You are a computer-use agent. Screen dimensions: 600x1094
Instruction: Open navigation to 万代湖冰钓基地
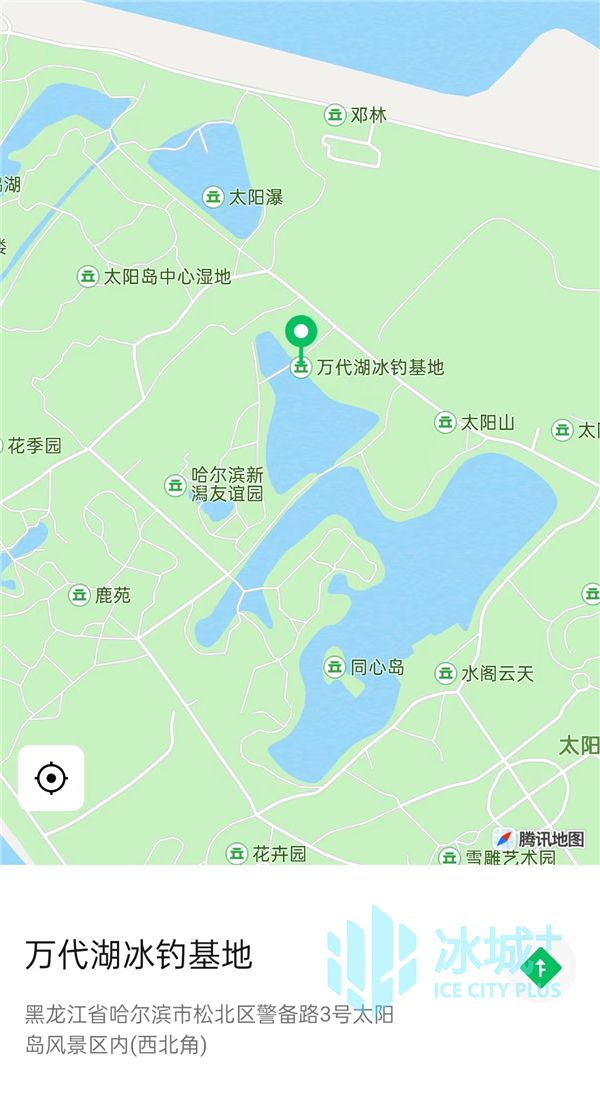(541, 968)
